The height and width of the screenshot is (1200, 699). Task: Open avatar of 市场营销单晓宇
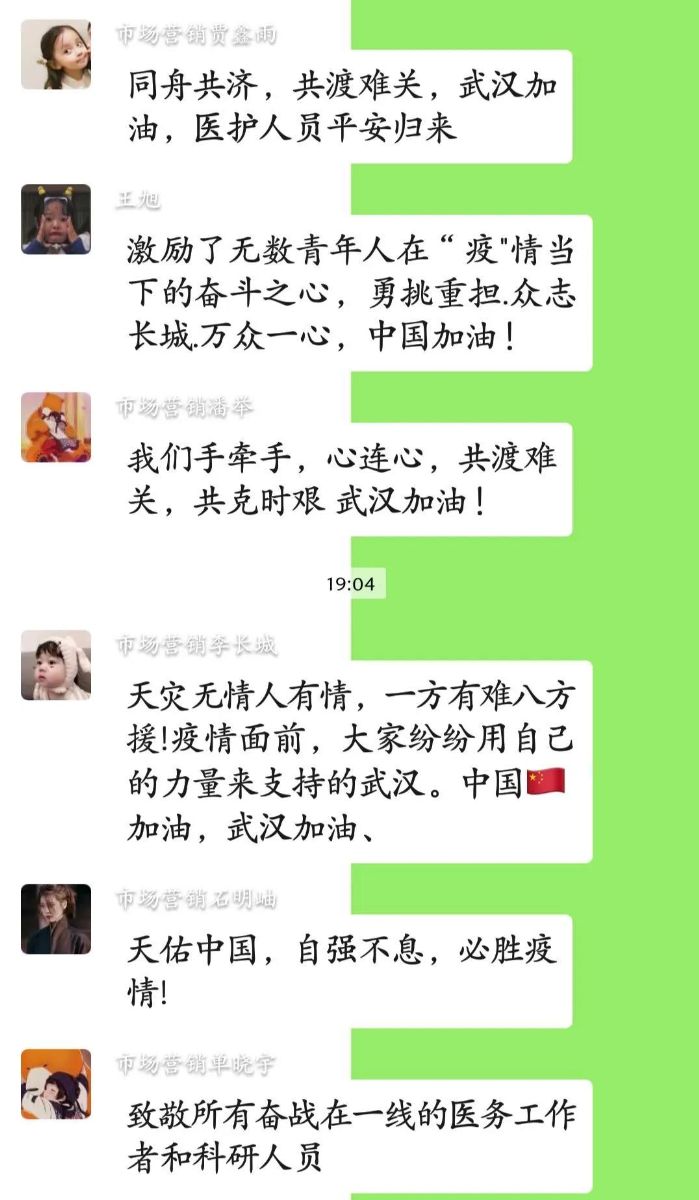coord(56,1084)
